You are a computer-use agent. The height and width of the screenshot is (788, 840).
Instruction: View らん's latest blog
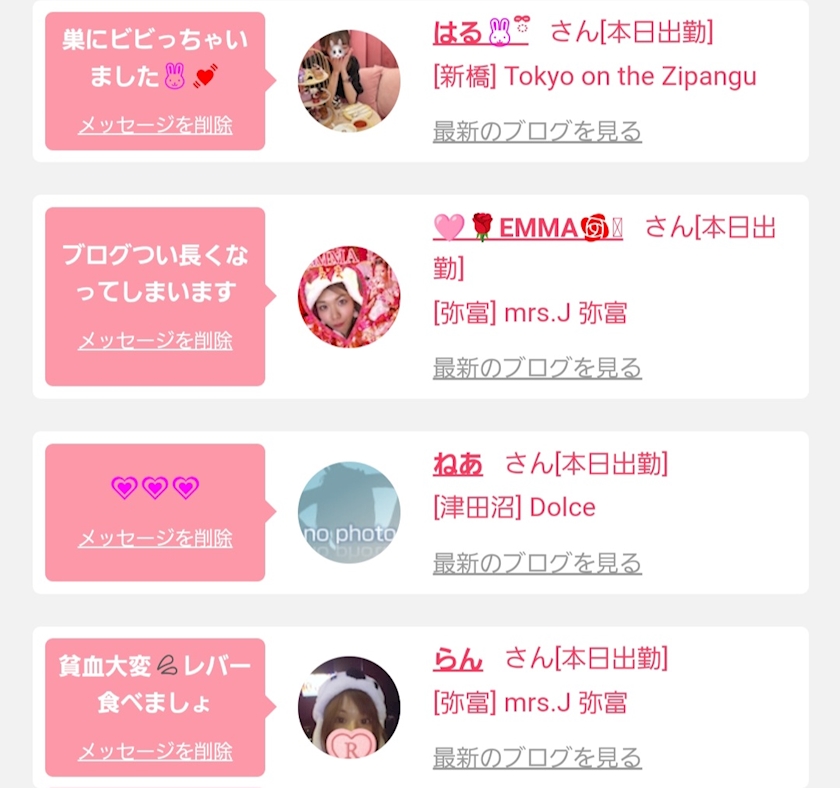(x=537, y=758)
